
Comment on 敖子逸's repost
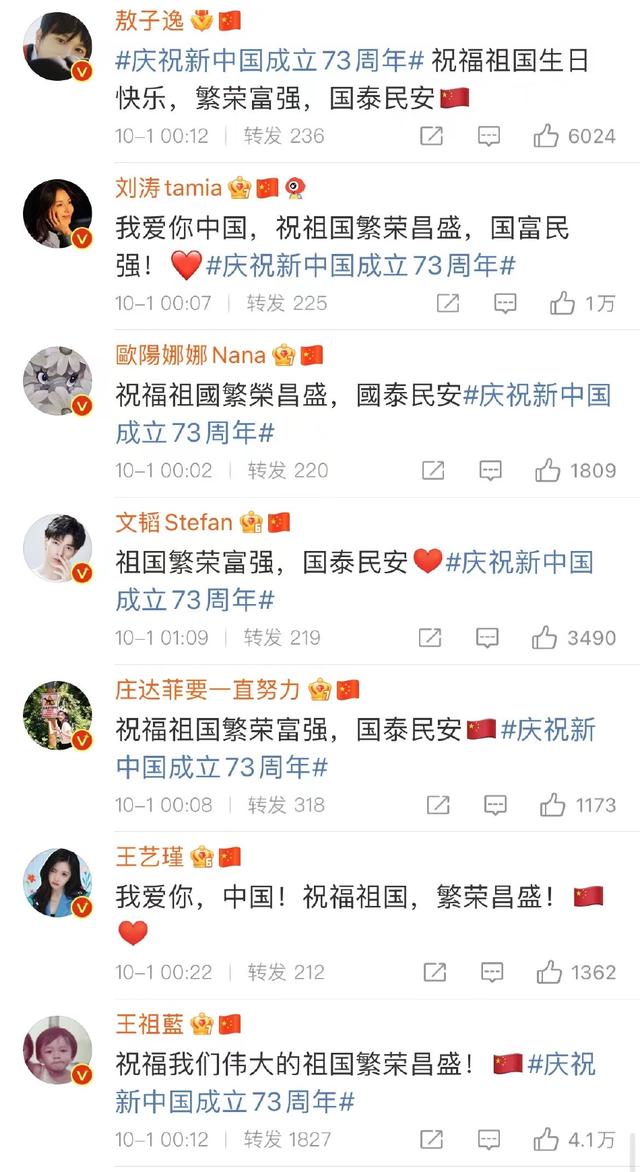(x=488, y=136)
